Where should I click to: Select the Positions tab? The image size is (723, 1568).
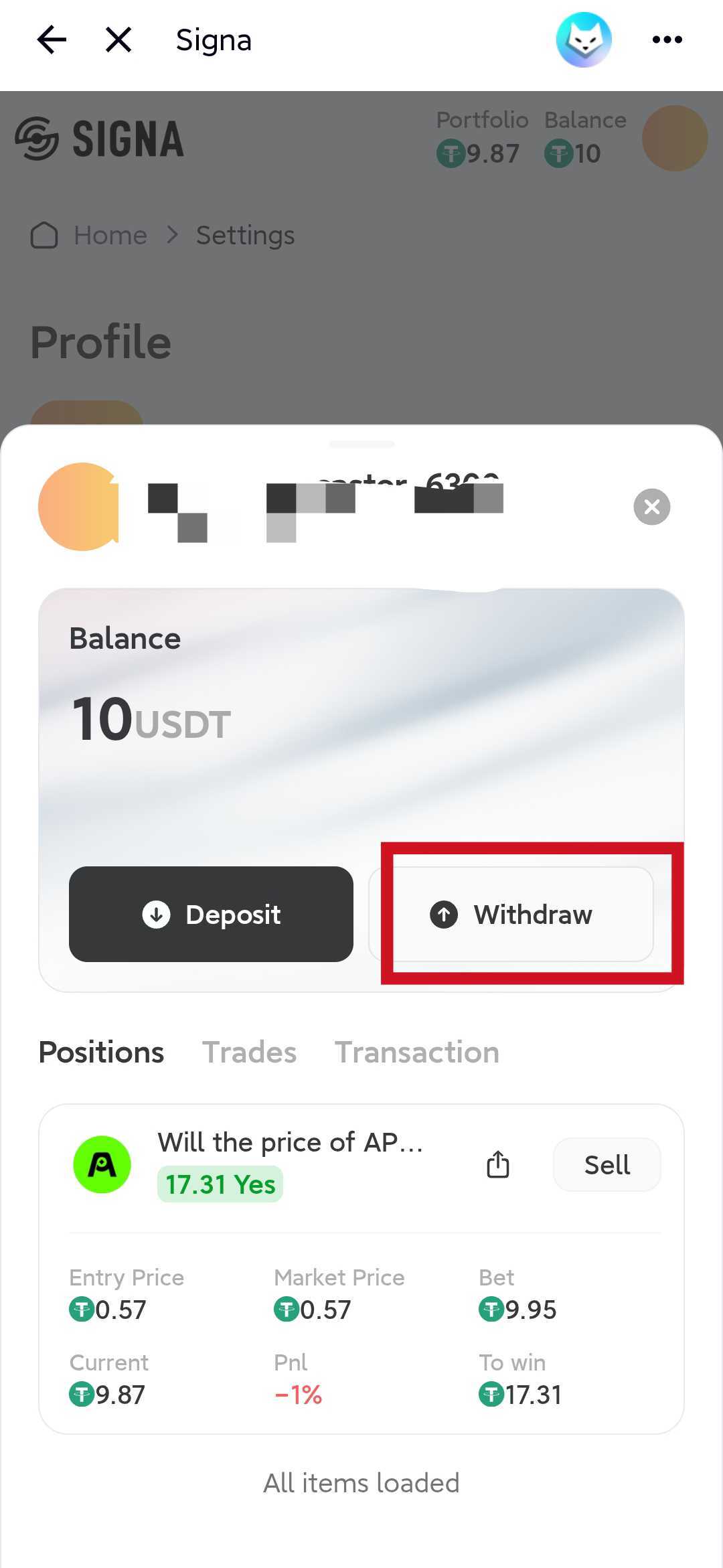click(100, 1052)
